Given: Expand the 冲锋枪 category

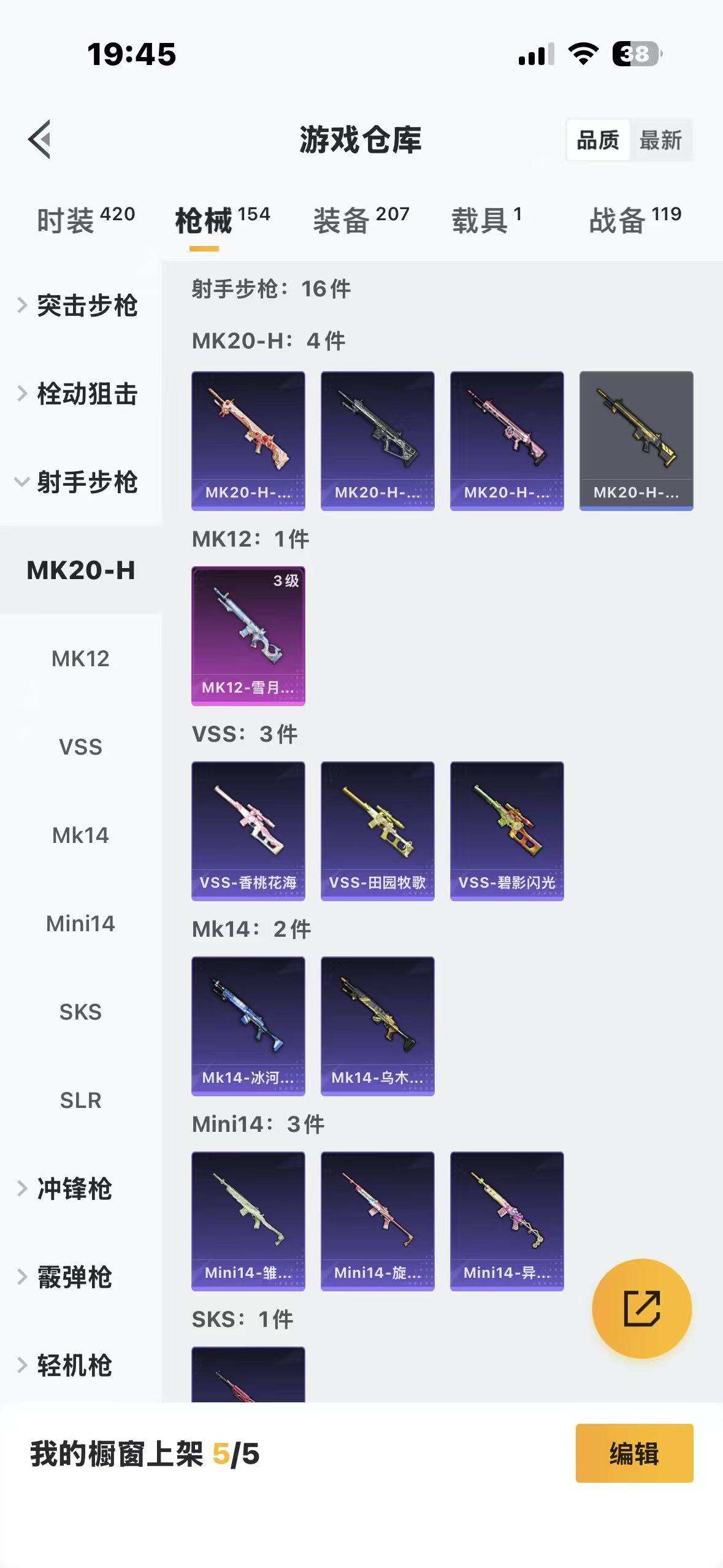Looking at the screenshot, I should pyautogui.click(x=74, y=1189).
